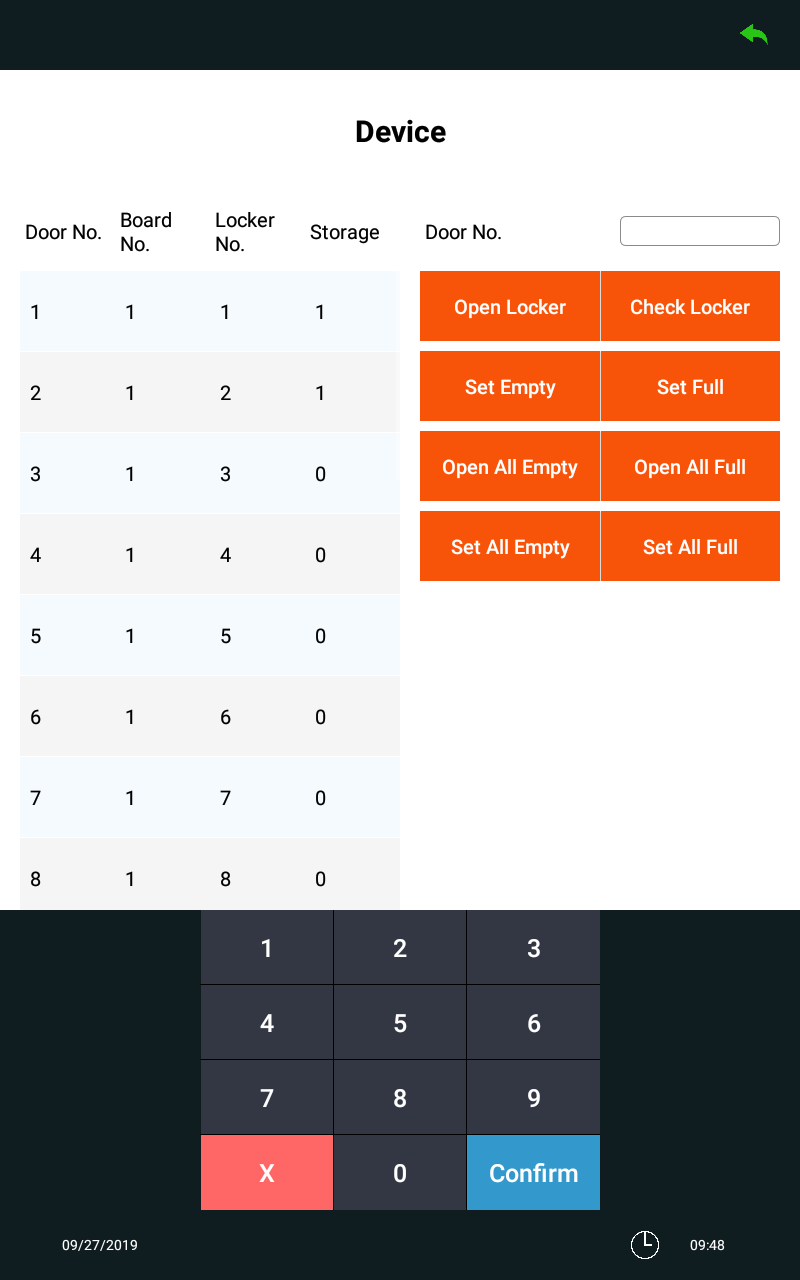The width and height of the screenshot is (800, 1280).
Task: Enter digit 3 on the keypad
Action: [534, 948]
